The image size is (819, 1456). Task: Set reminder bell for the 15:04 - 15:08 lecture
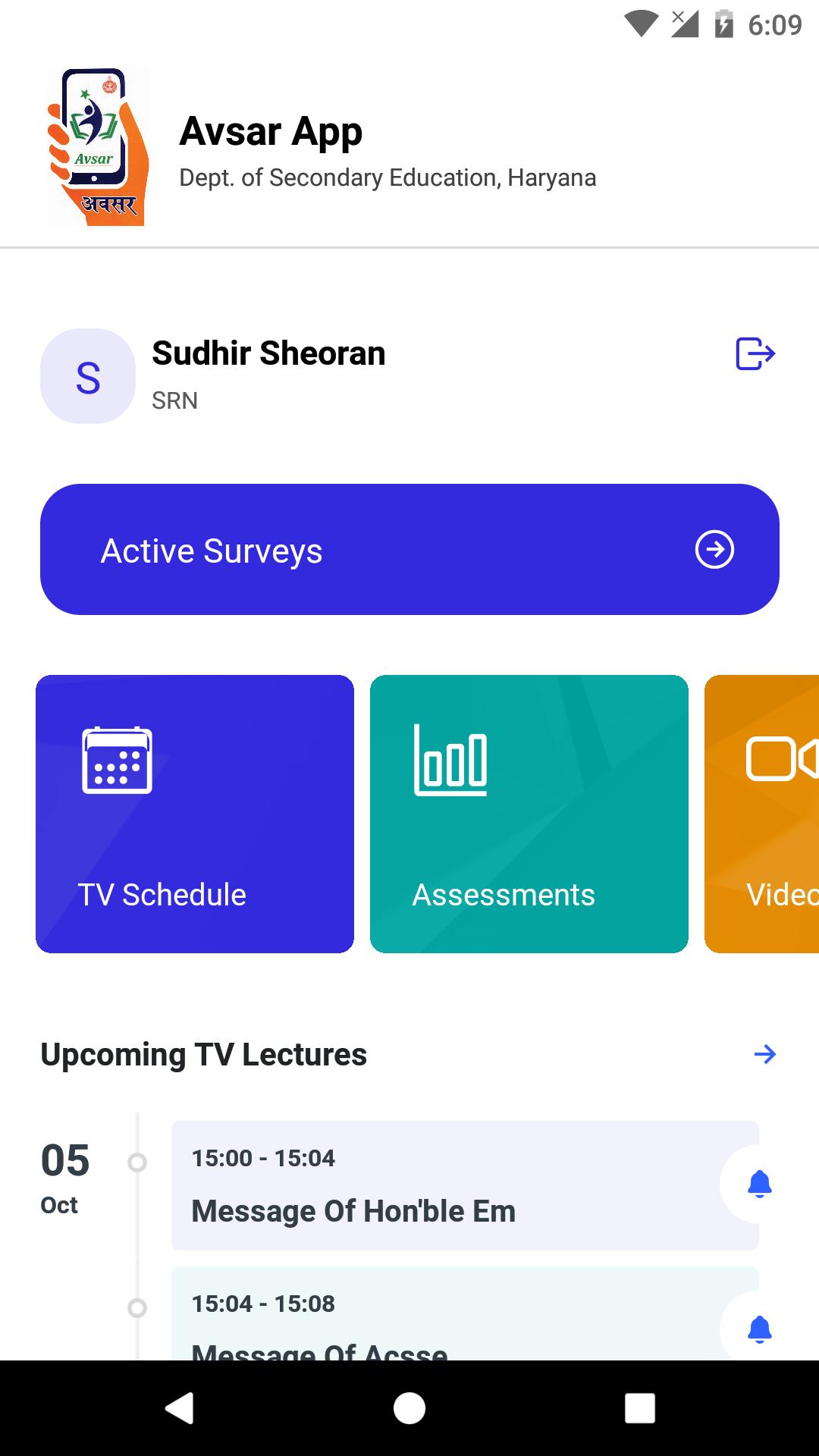tap(759, 1329)
